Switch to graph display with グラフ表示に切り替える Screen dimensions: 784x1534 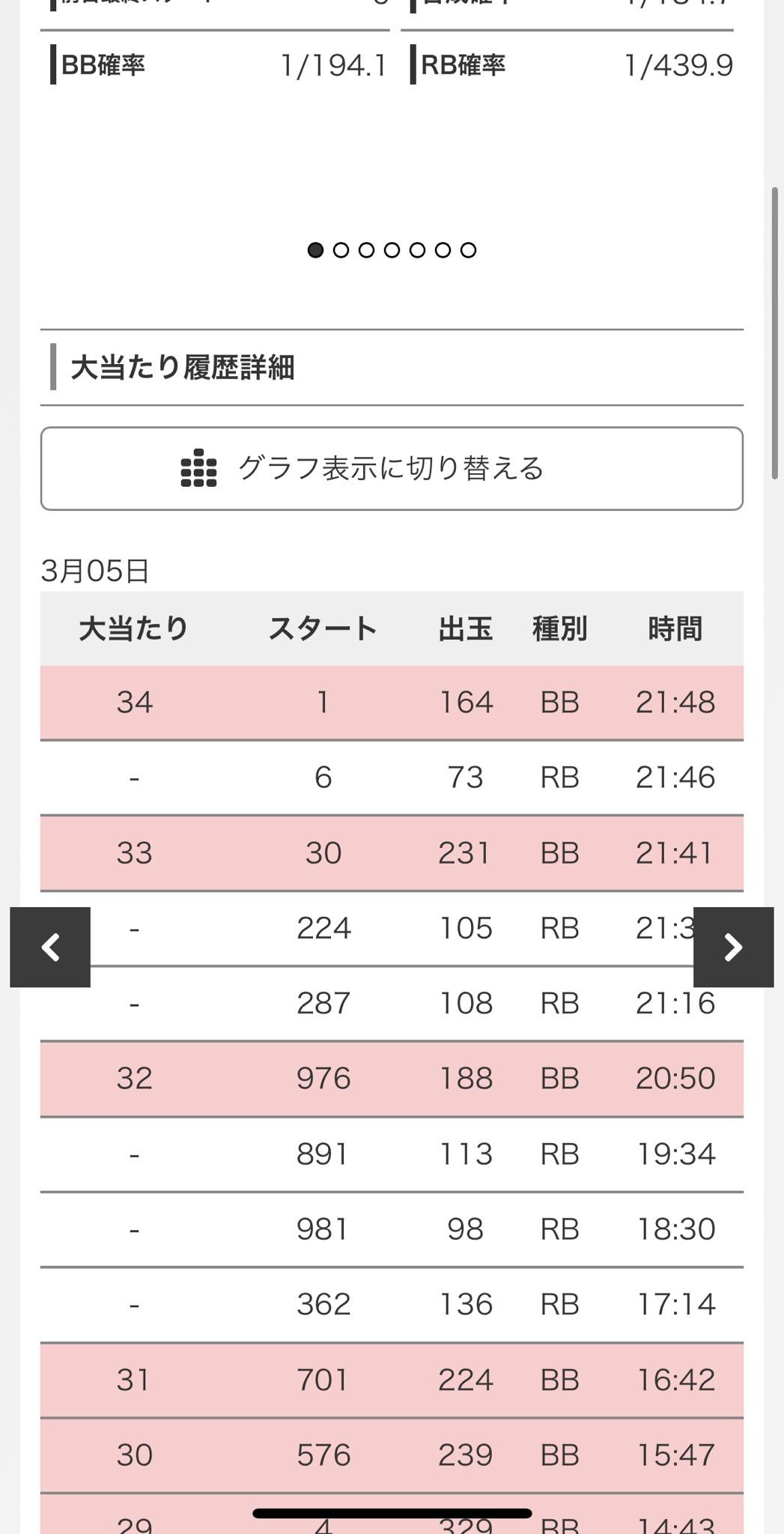click(392, 469)
